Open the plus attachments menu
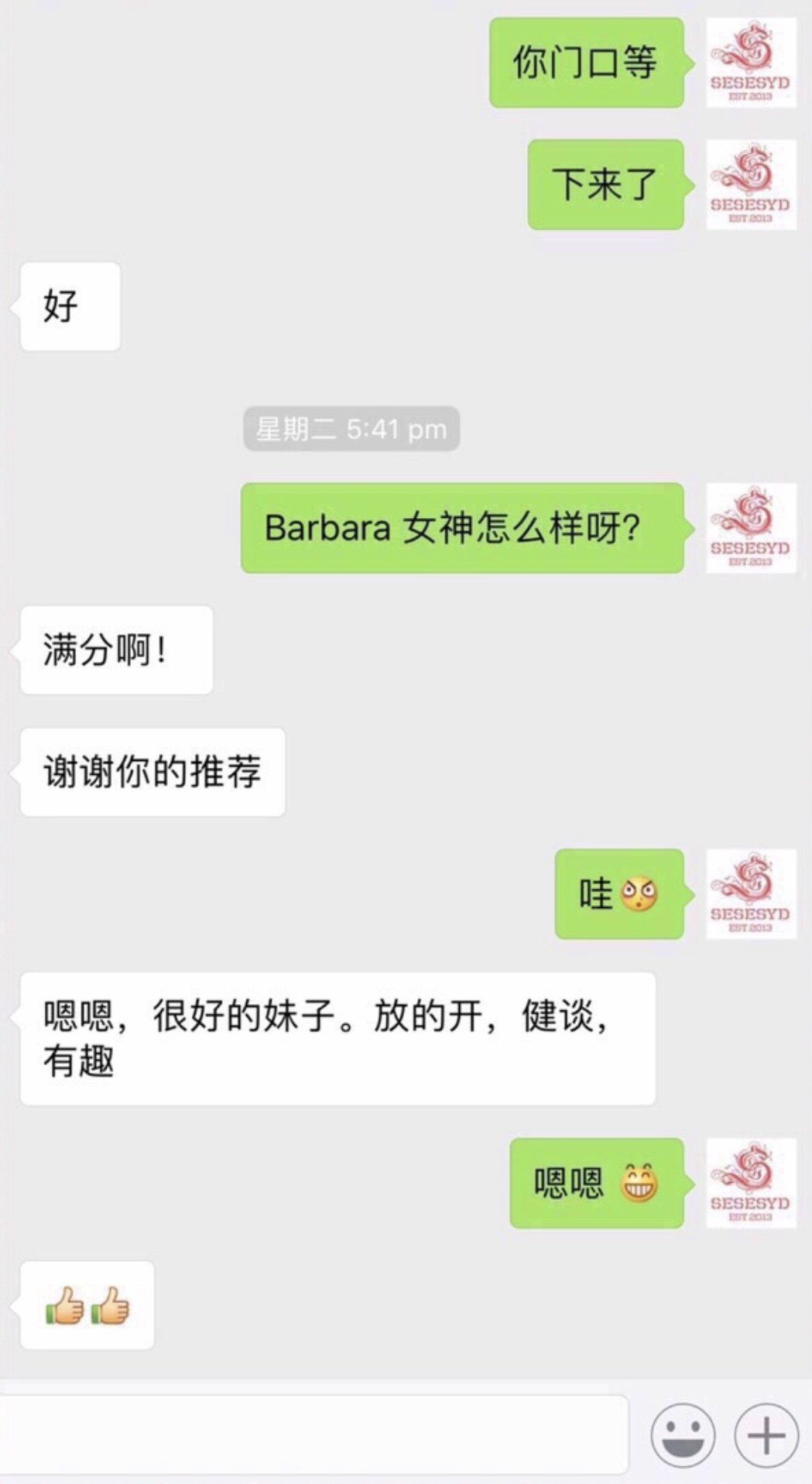Viewport: 812px width, 1484px height. pyautogui.click(x=766, y=1434)
